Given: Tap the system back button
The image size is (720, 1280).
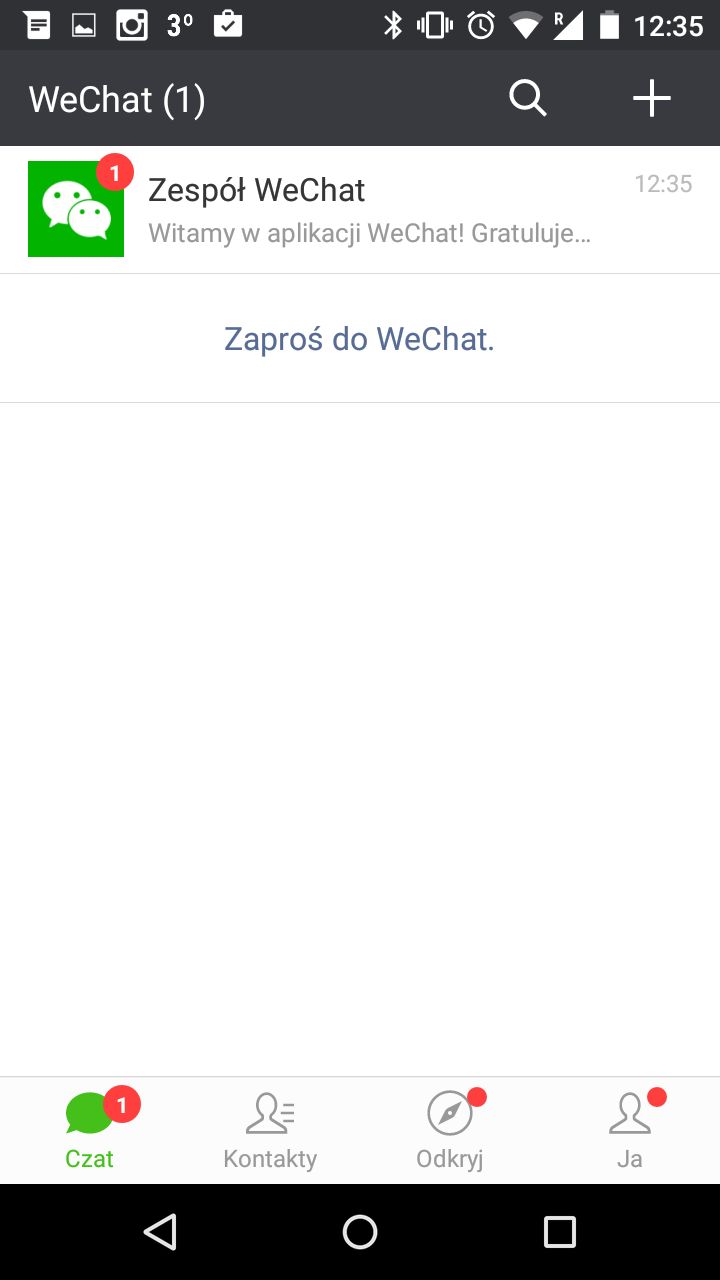Looking at the screenshot, I should (x=160, y=1232).
